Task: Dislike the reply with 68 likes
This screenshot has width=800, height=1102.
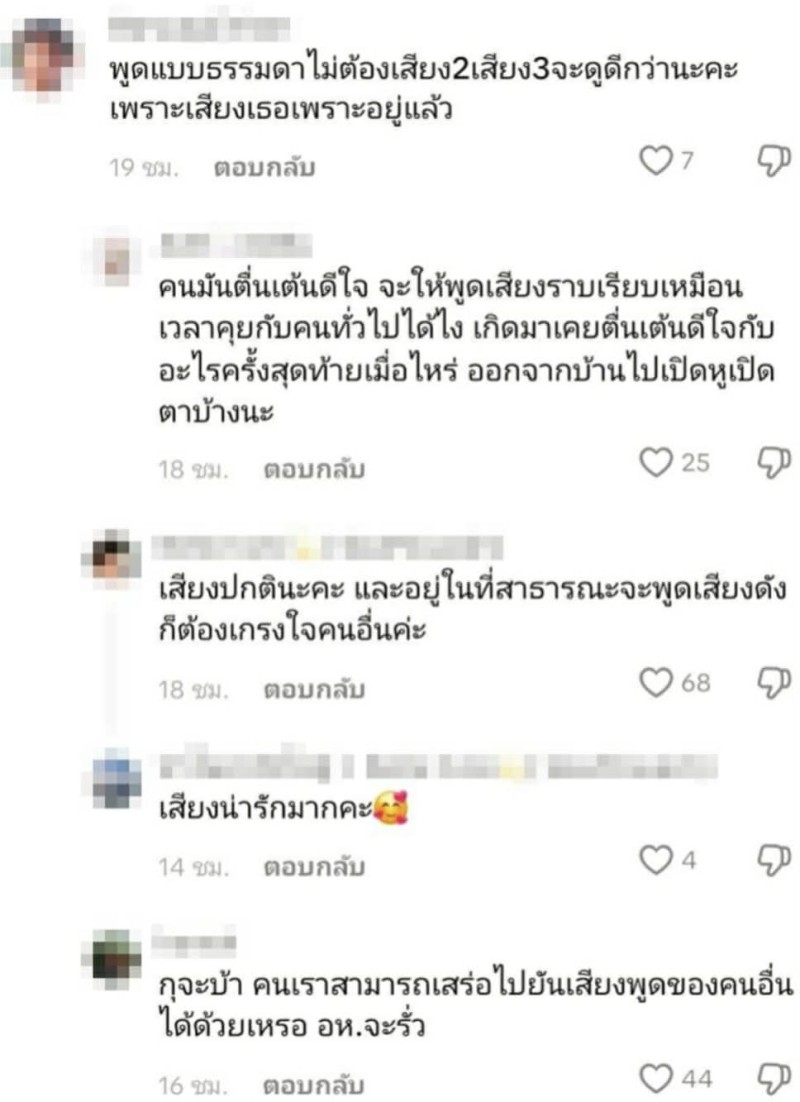Action: (771, 685)
